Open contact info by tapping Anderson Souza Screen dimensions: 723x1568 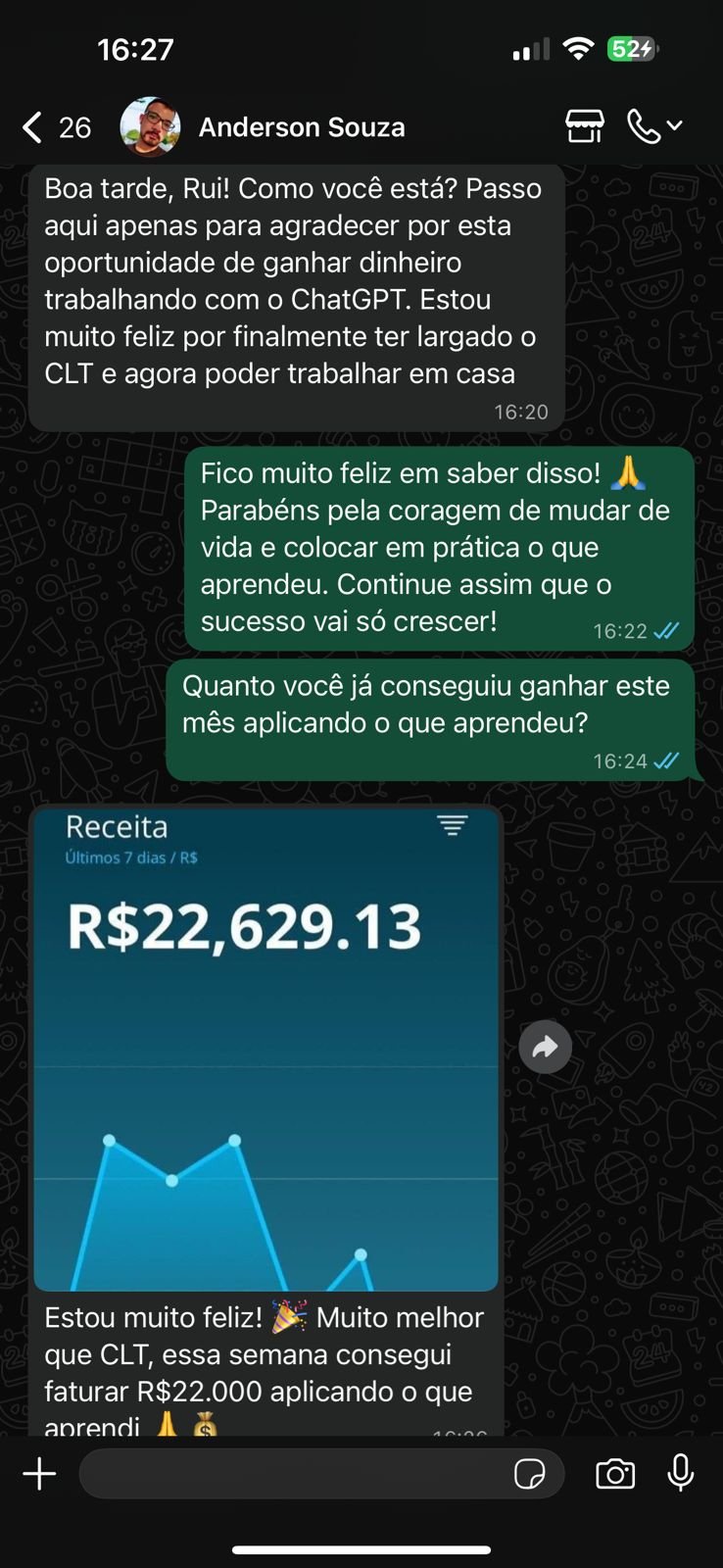point(301,125)
